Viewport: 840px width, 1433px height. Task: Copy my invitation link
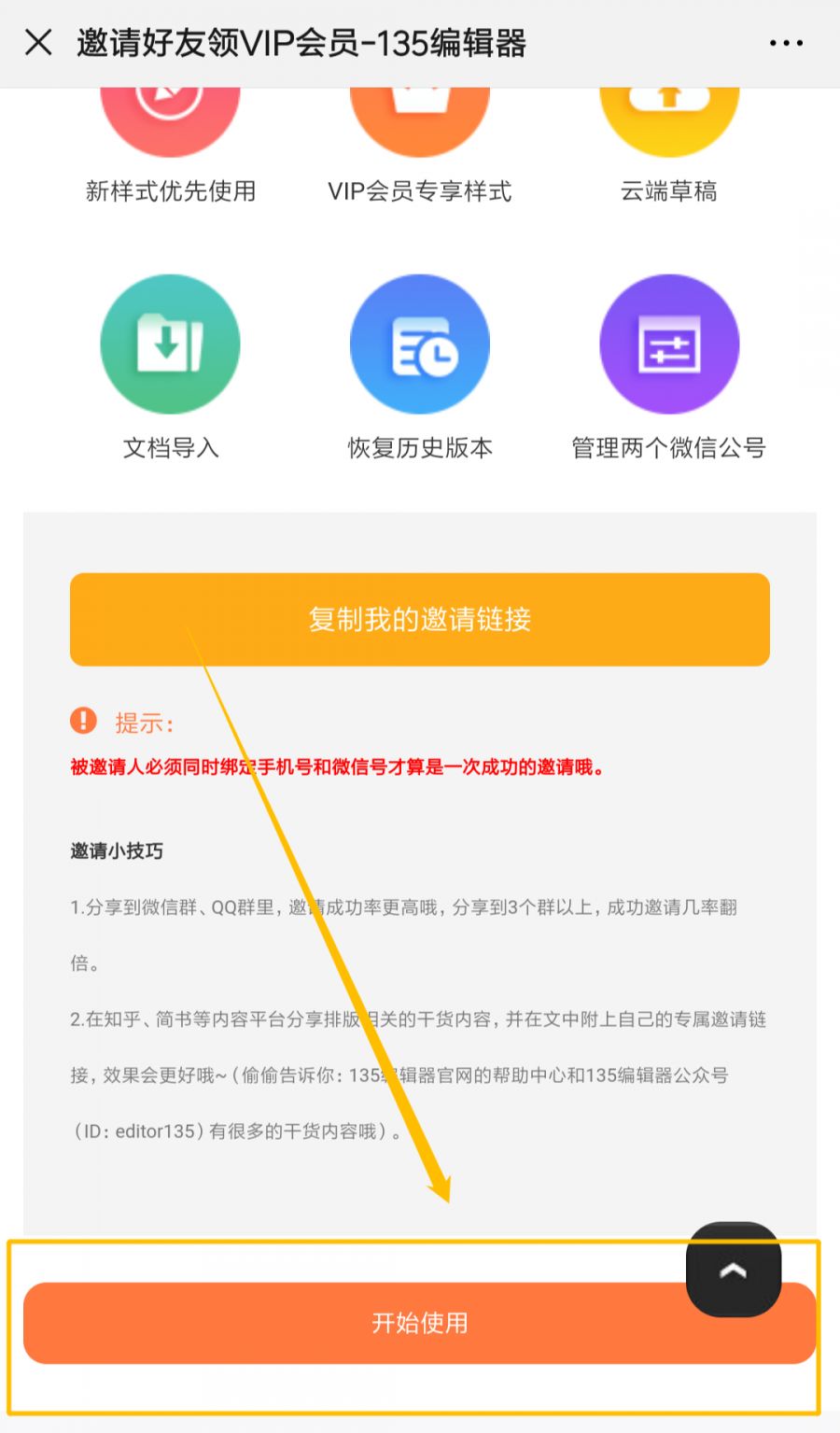pos(420,619)
